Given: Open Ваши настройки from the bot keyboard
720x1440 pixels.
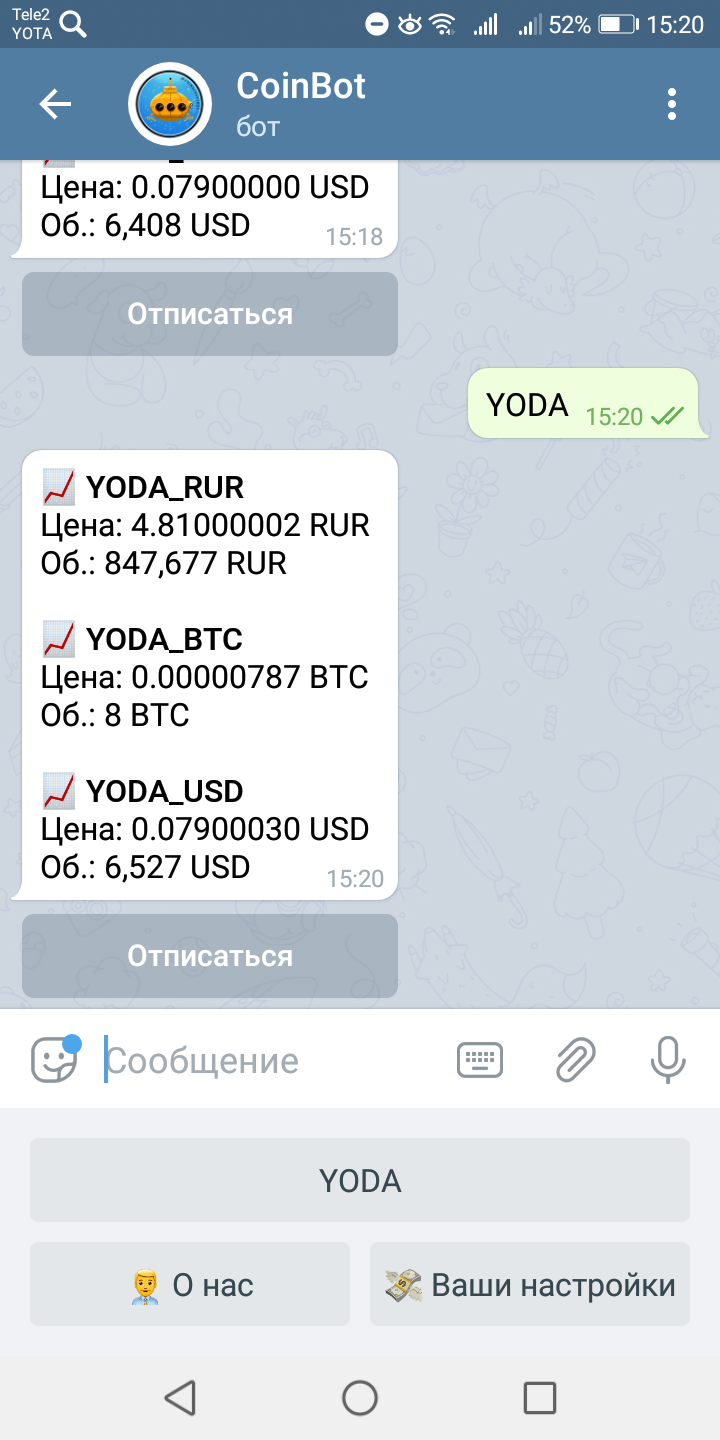Looking at the screenshot, I should tap(529, 1284).
